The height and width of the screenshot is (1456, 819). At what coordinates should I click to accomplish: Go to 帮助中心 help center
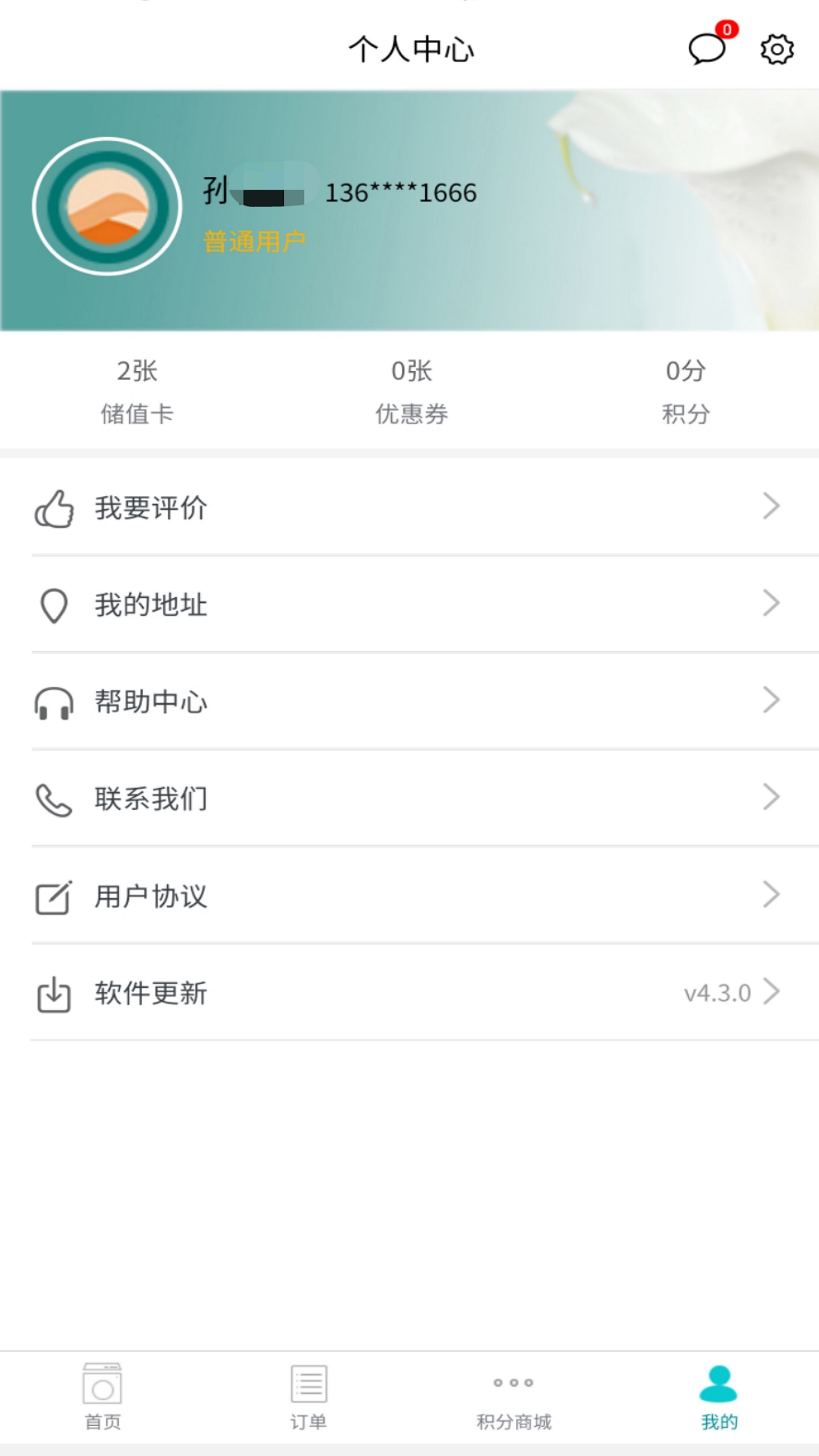[x=409, y=701]
